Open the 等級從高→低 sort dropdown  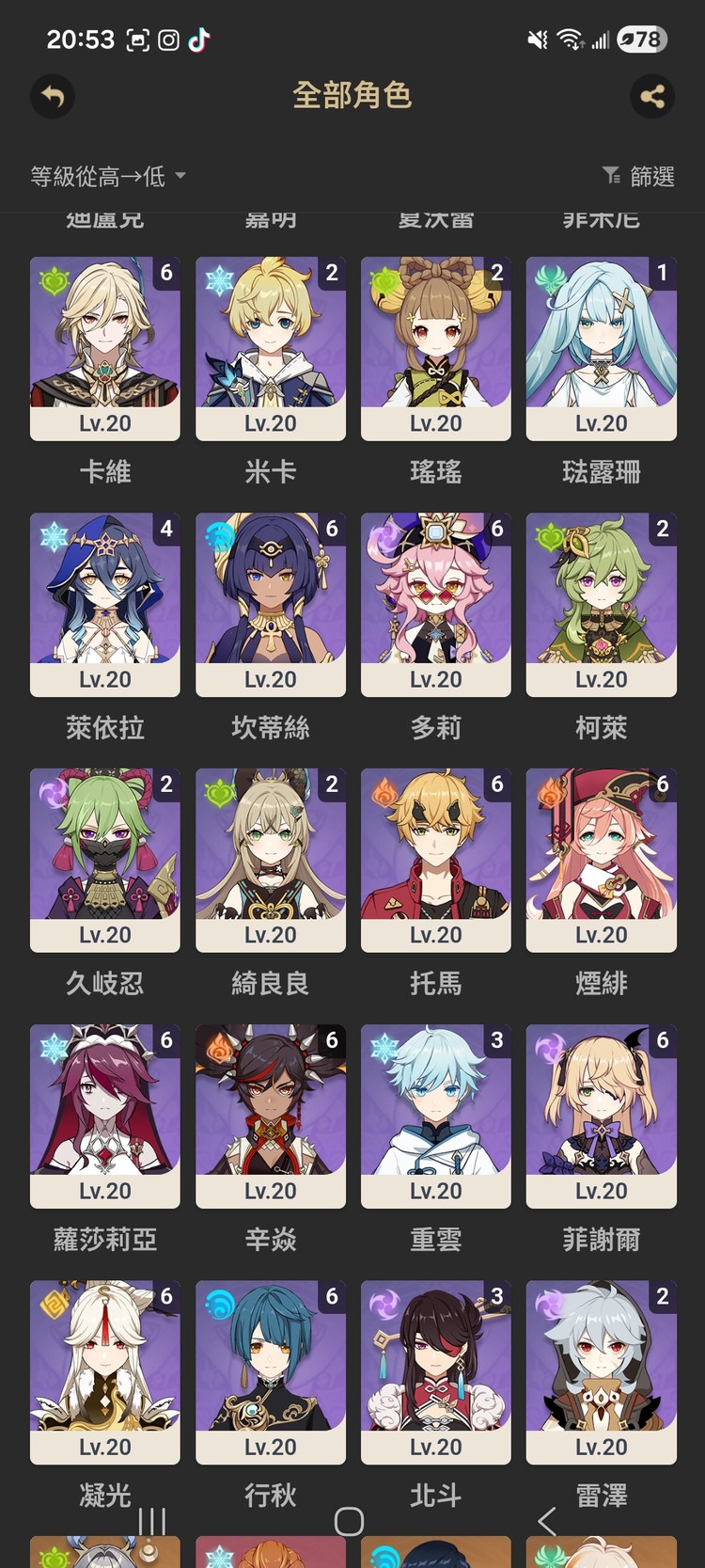click(x=103, y=176)
